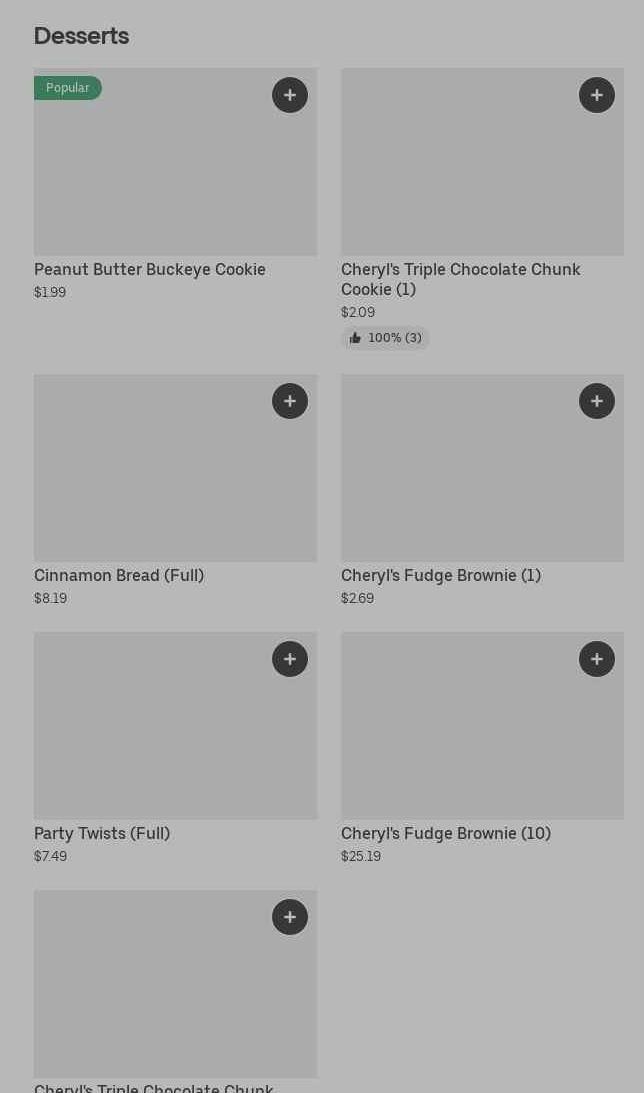Add Party Twists (Full) to the order
The height and width of the screenshot is (1093, 644).
290,659
